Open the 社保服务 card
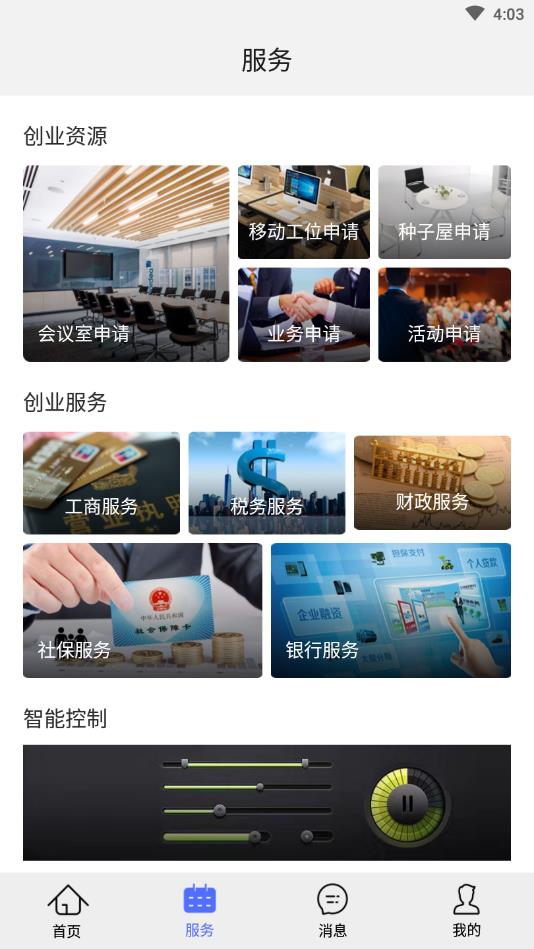 click(x=142, y=610)
